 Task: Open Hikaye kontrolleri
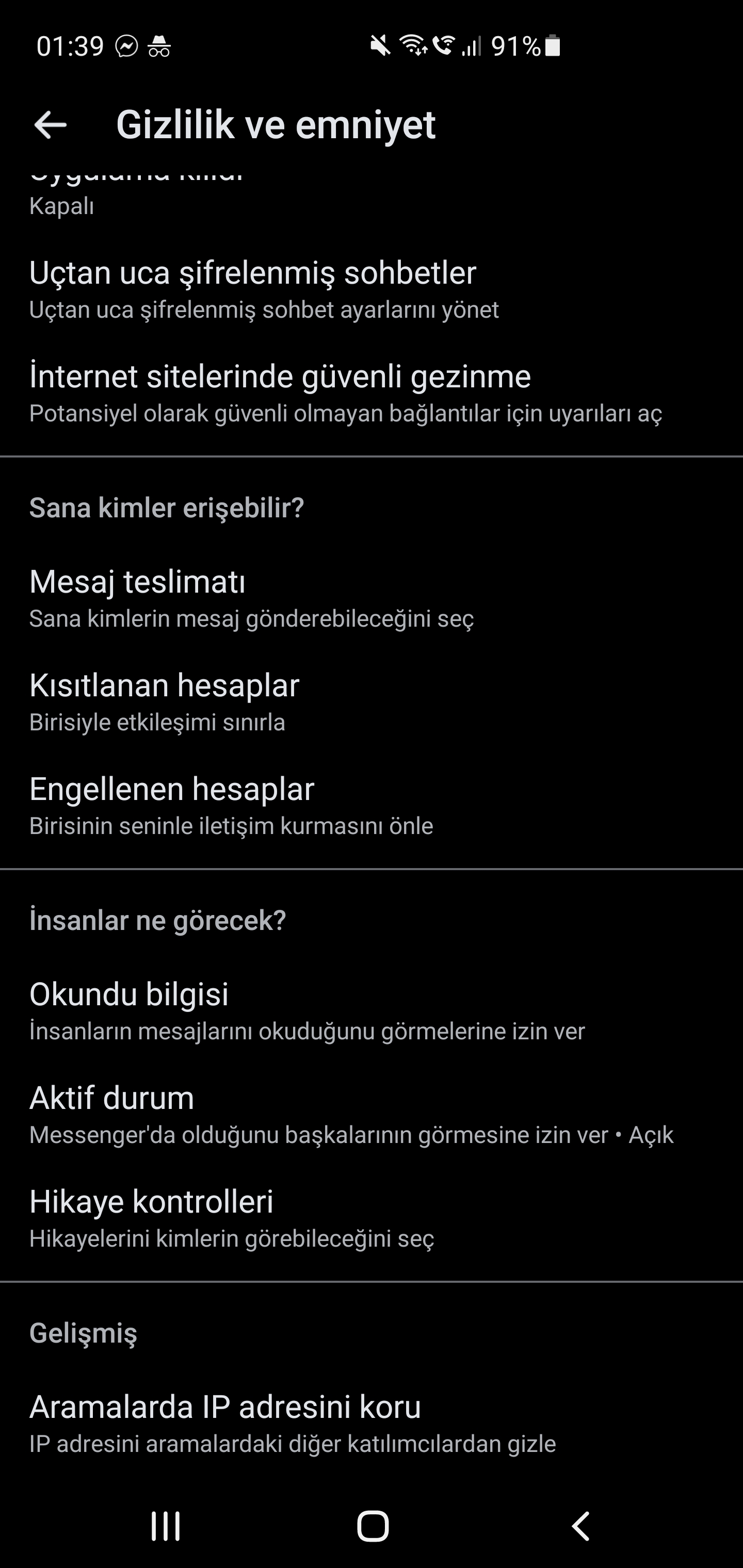[x=372, y=1219]
